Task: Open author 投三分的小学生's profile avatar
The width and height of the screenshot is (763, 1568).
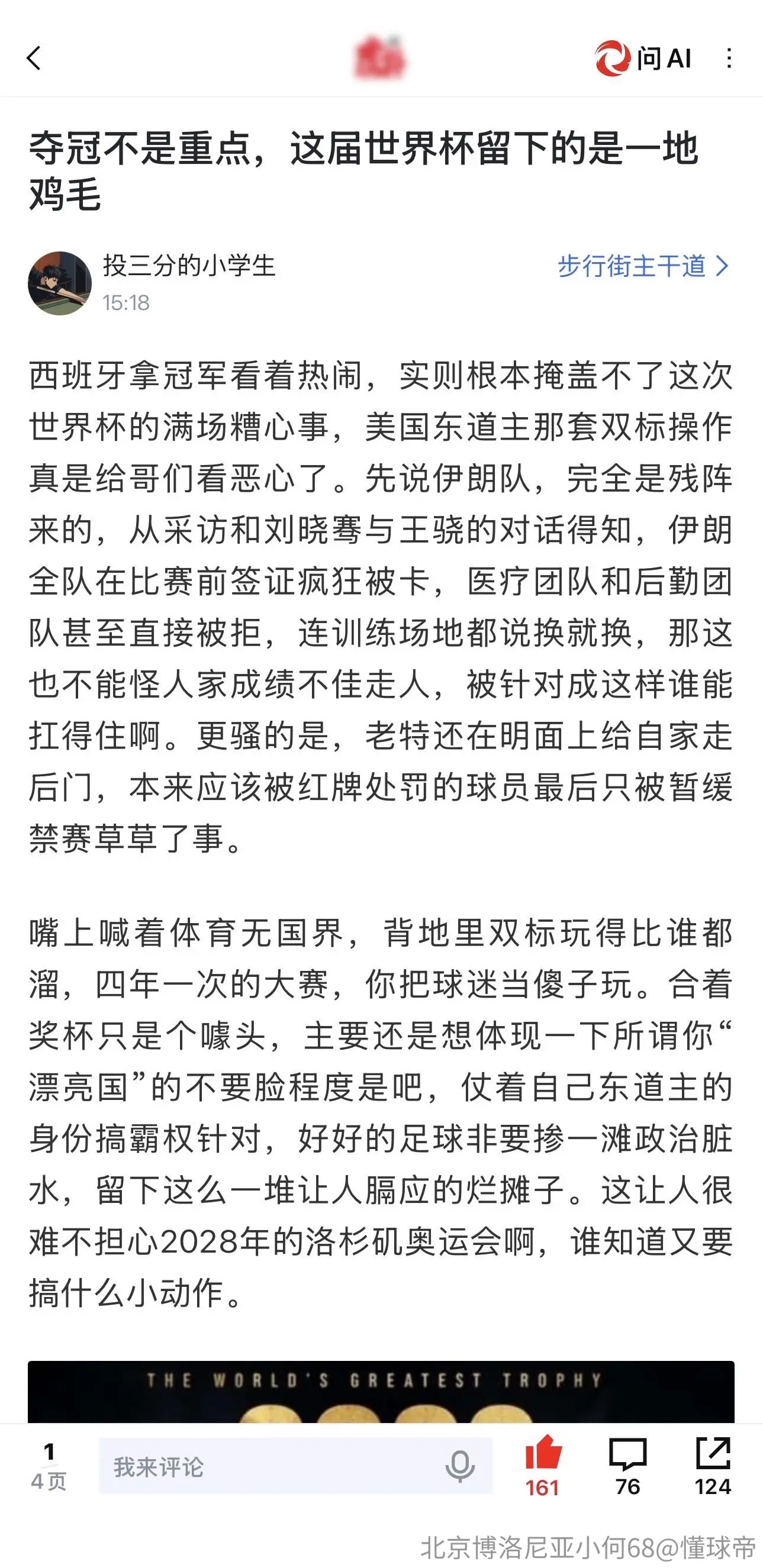Action: click(60, 283)
